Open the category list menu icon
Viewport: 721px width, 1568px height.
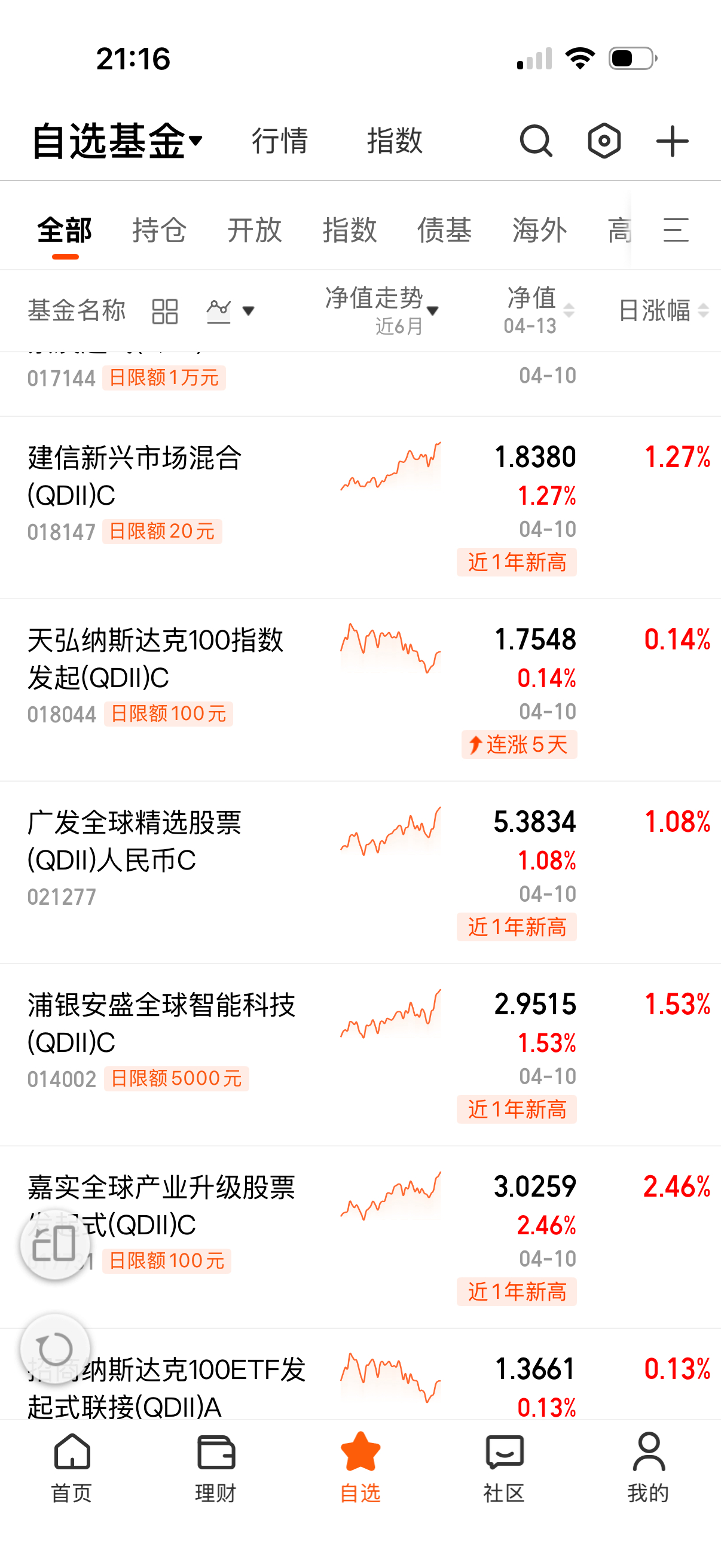point(676,230)
